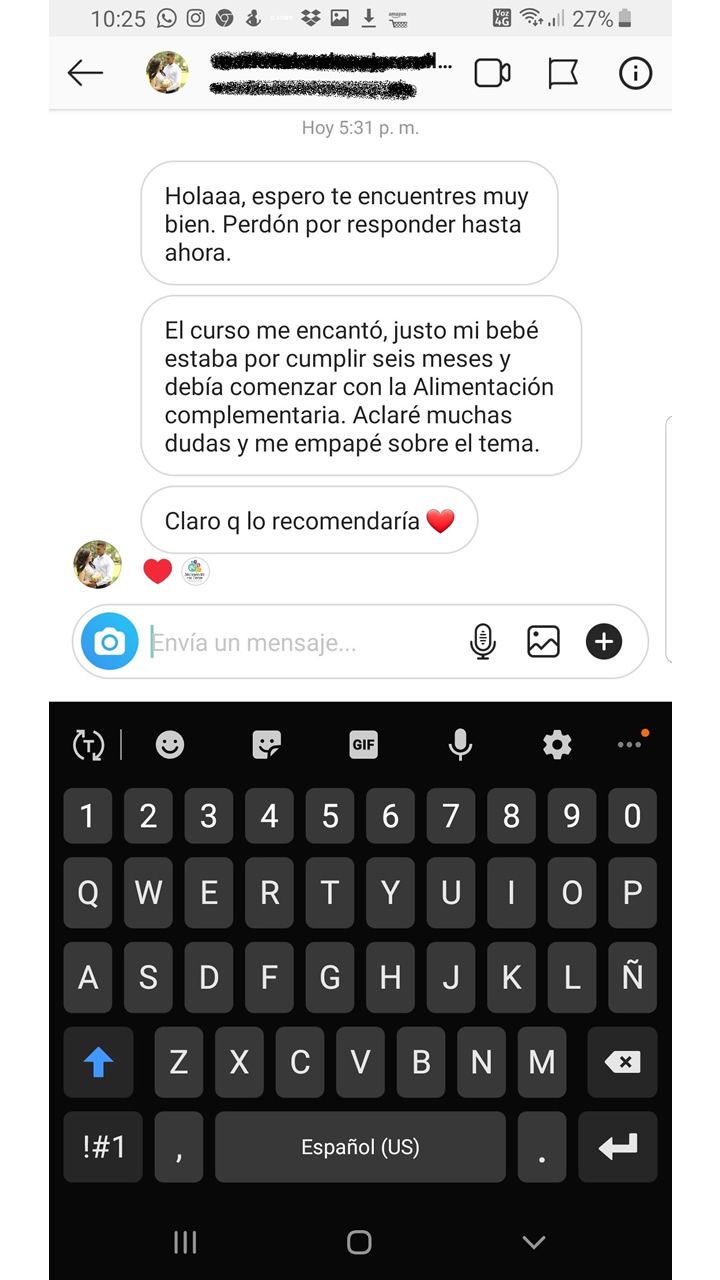Screen dimensions: 720x1280
Task: Open the camera to send a photo
Action: [x=108, y=641]
